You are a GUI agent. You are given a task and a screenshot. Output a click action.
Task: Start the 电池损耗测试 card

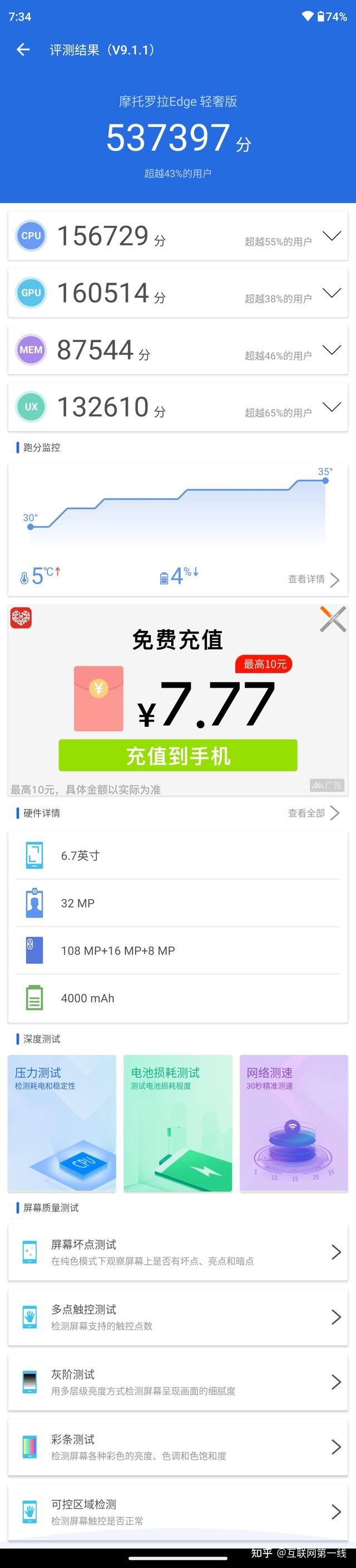pos(177,1122)
